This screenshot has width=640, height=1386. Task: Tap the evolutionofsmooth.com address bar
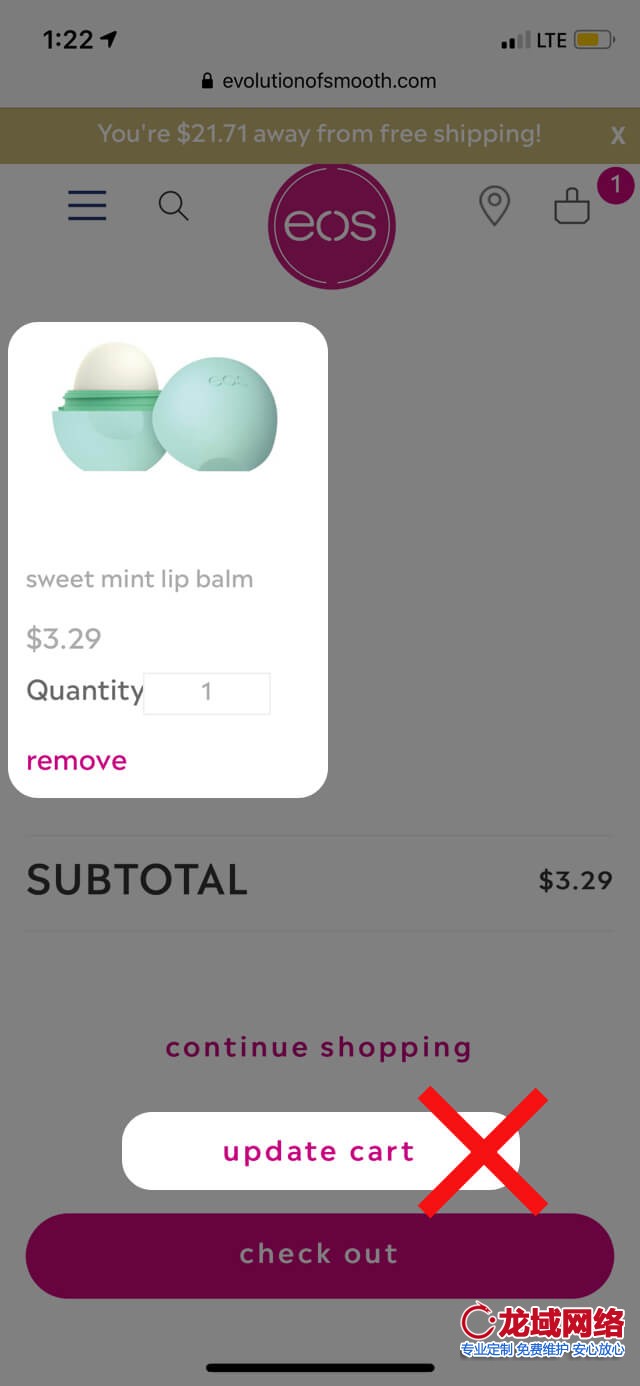319,81
